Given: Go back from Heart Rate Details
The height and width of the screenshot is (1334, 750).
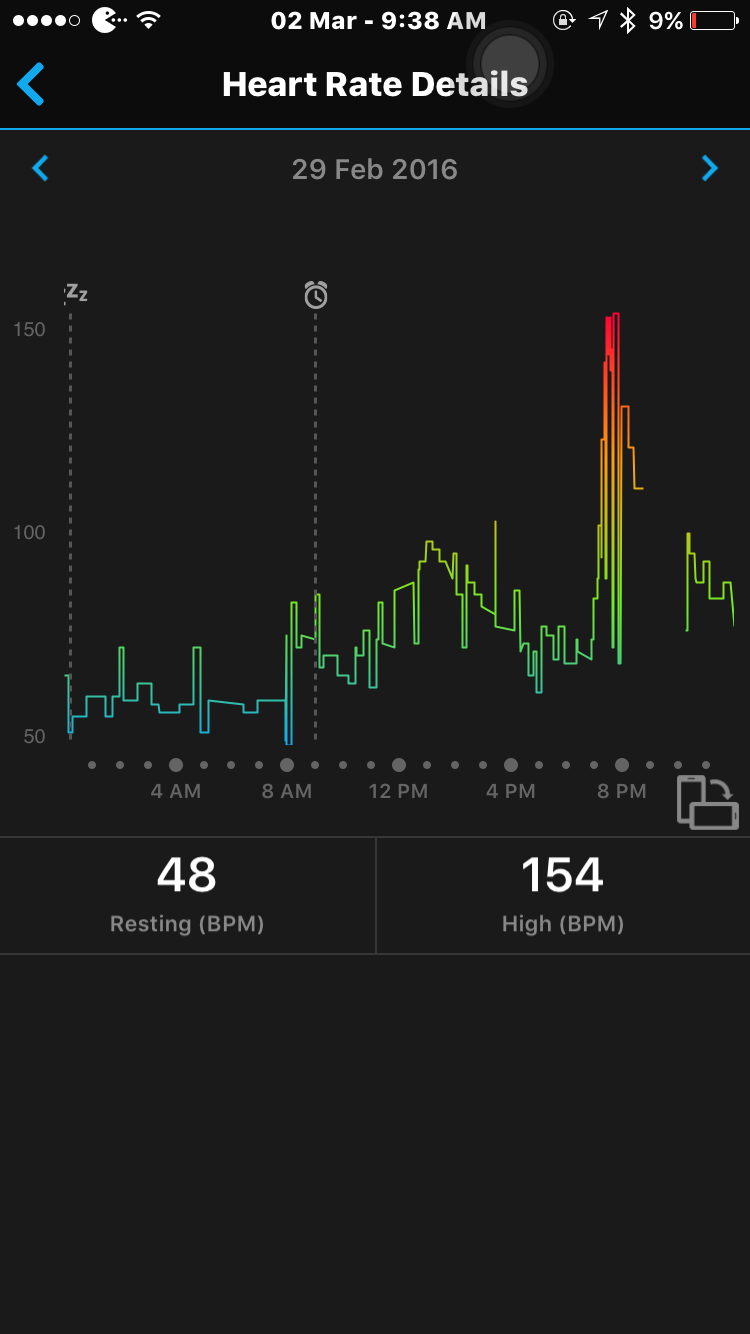Looking at the screenshot, I should [32, 85].
